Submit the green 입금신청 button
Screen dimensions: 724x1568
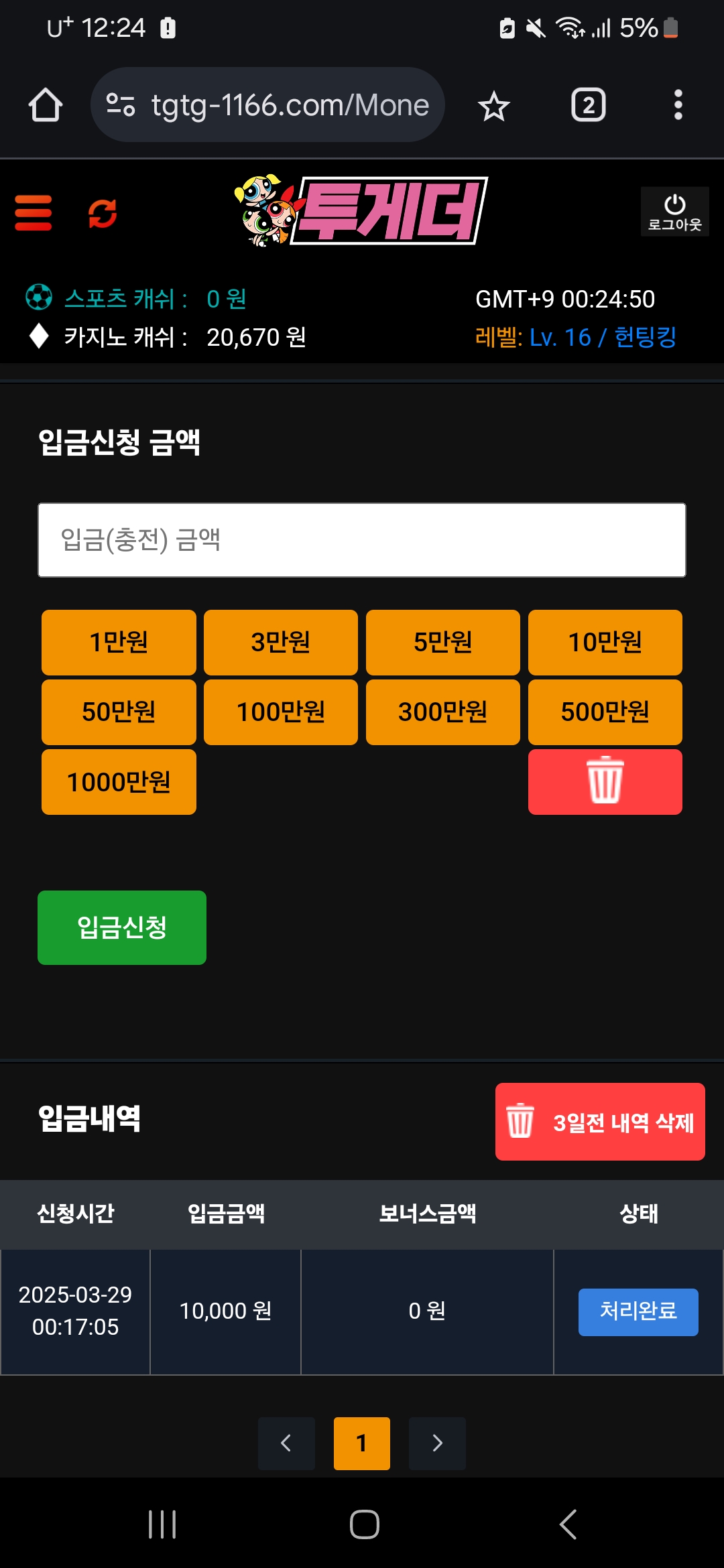[x=122, y=927]
